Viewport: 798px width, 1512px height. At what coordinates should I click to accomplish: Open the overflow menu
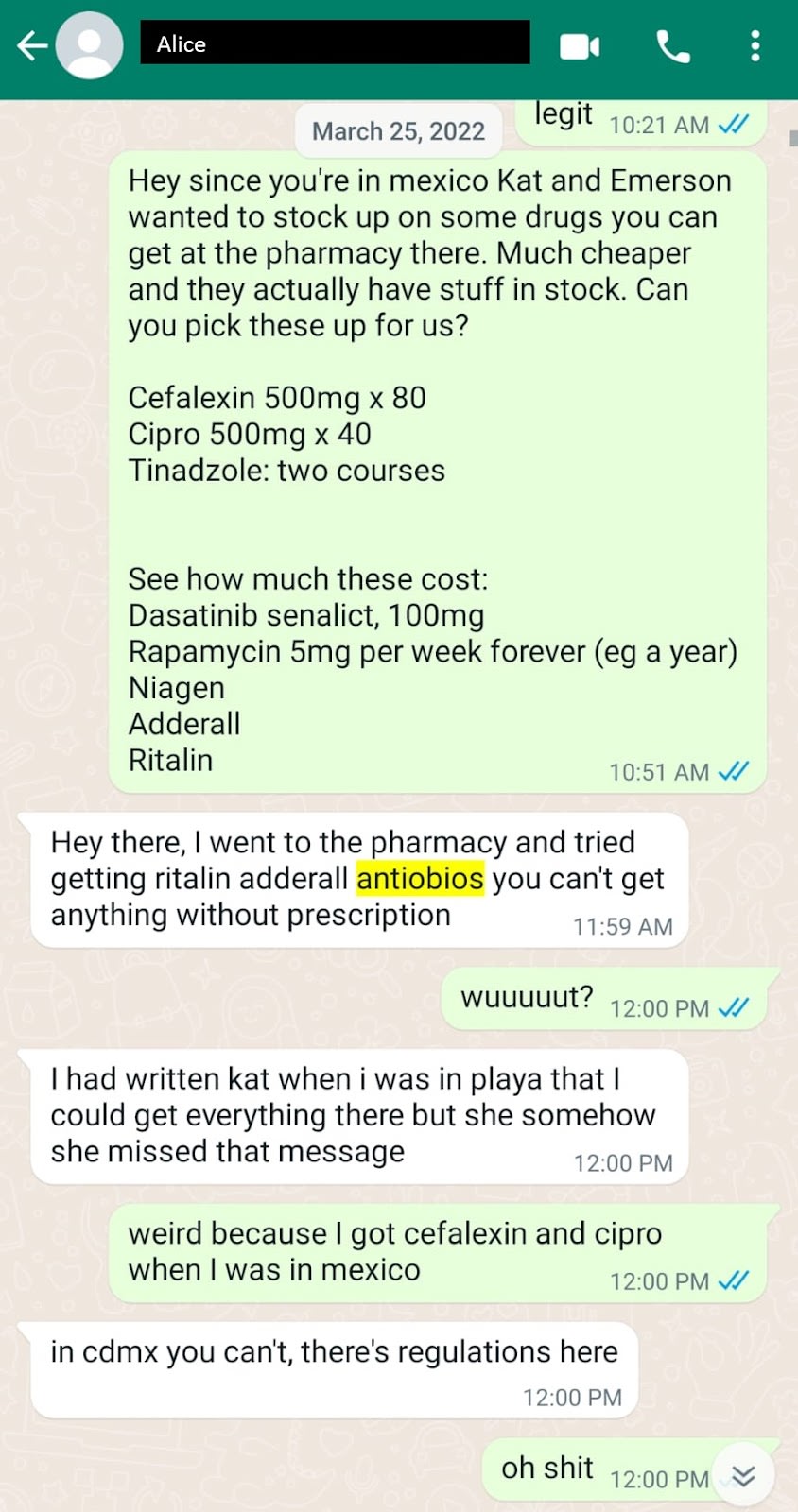[755, 45]
